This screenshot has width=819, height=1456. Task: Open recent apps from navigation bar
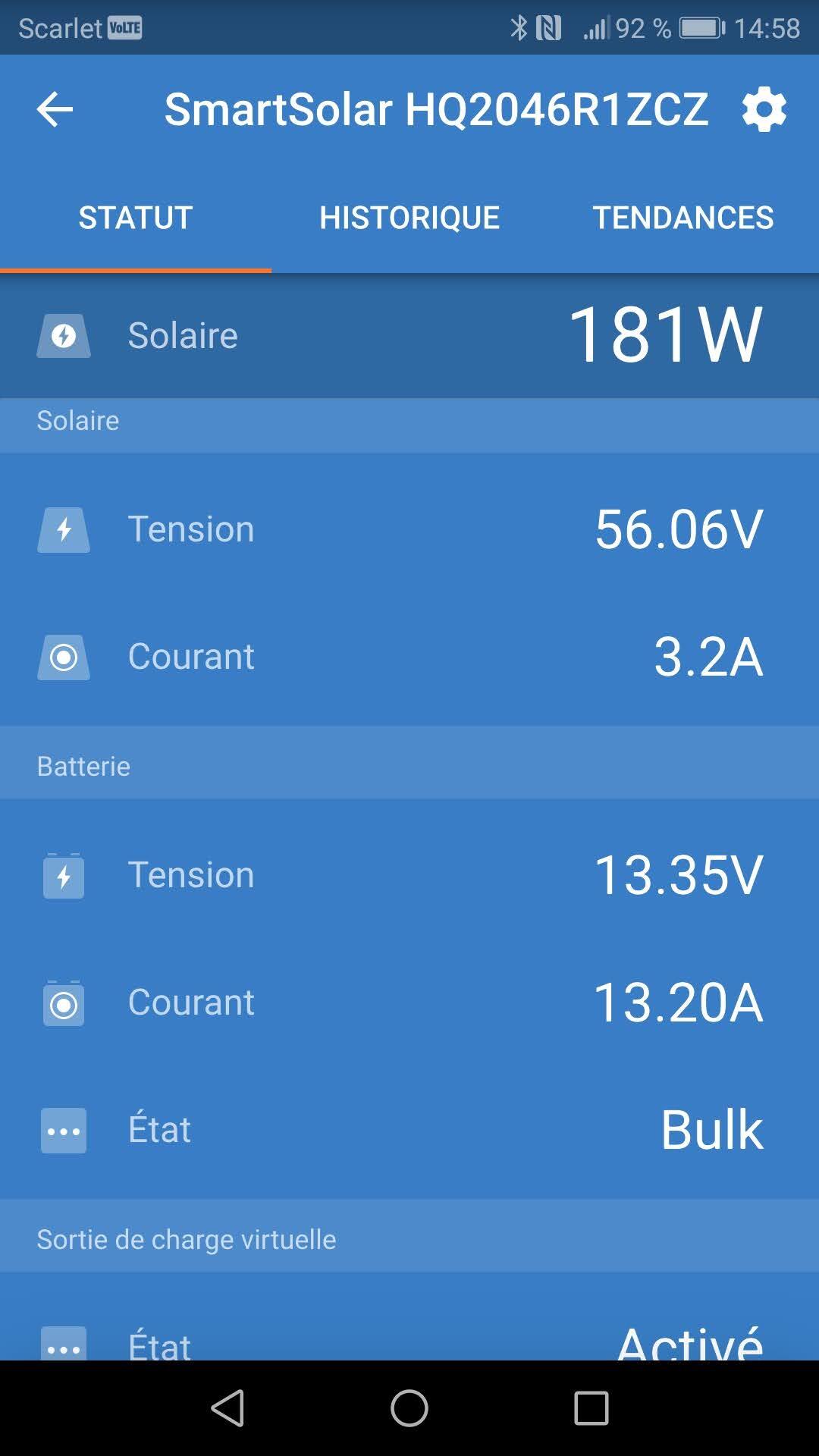click(x=591, y=1408)
